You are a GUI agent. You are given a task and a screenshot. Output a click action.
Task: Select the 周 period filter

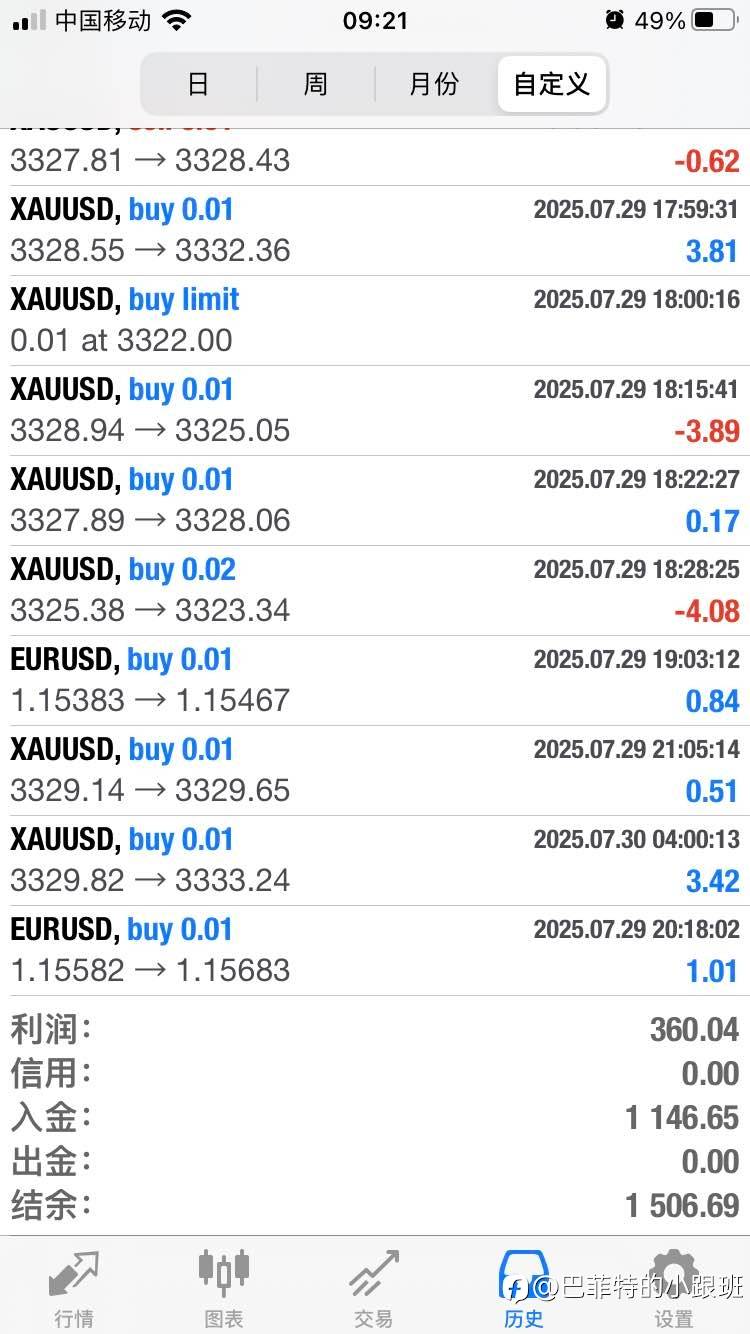tap(316, 84)
